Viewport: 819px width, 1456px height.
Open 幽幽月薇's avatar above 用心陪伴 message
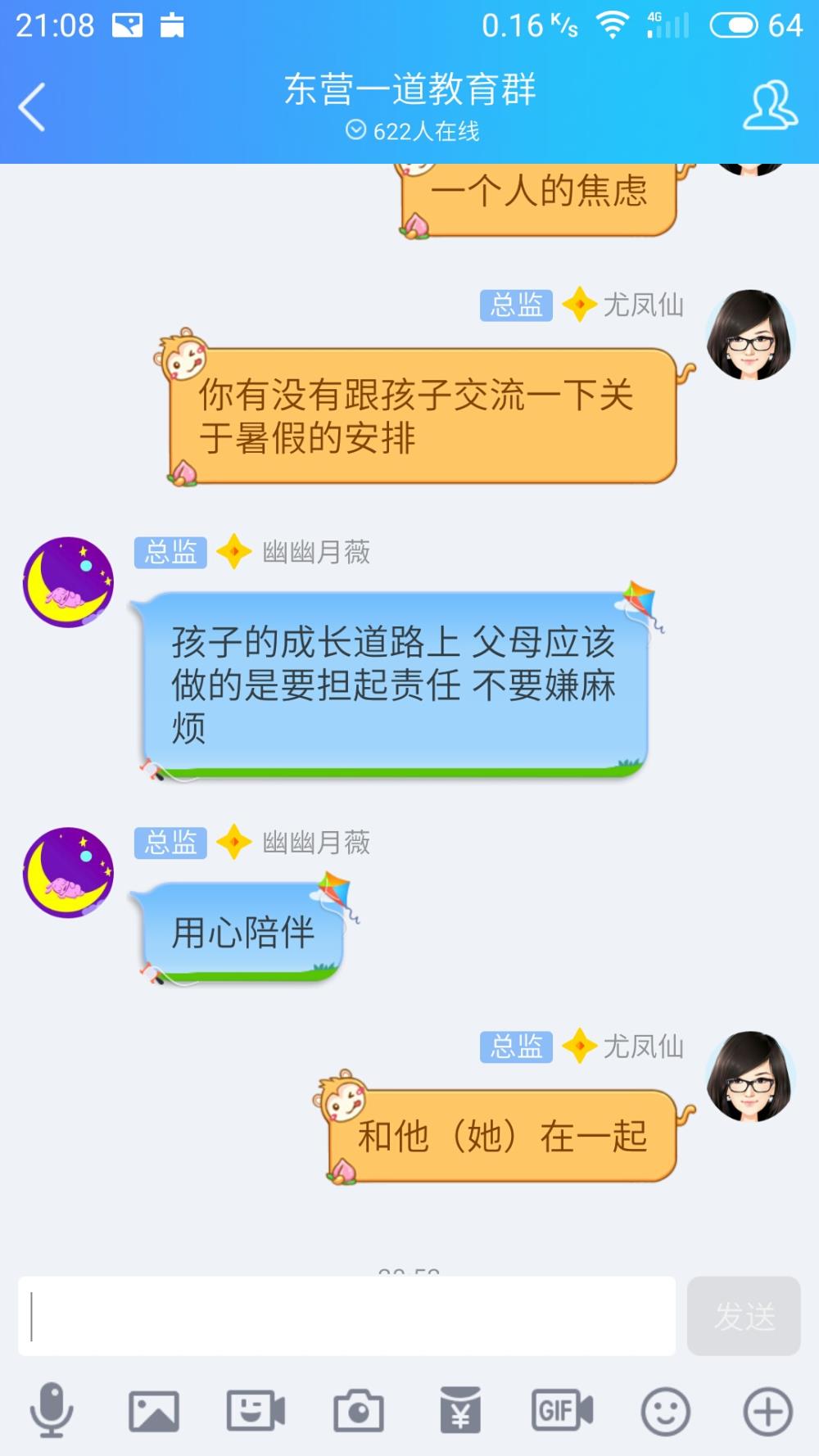click(68, 872)
